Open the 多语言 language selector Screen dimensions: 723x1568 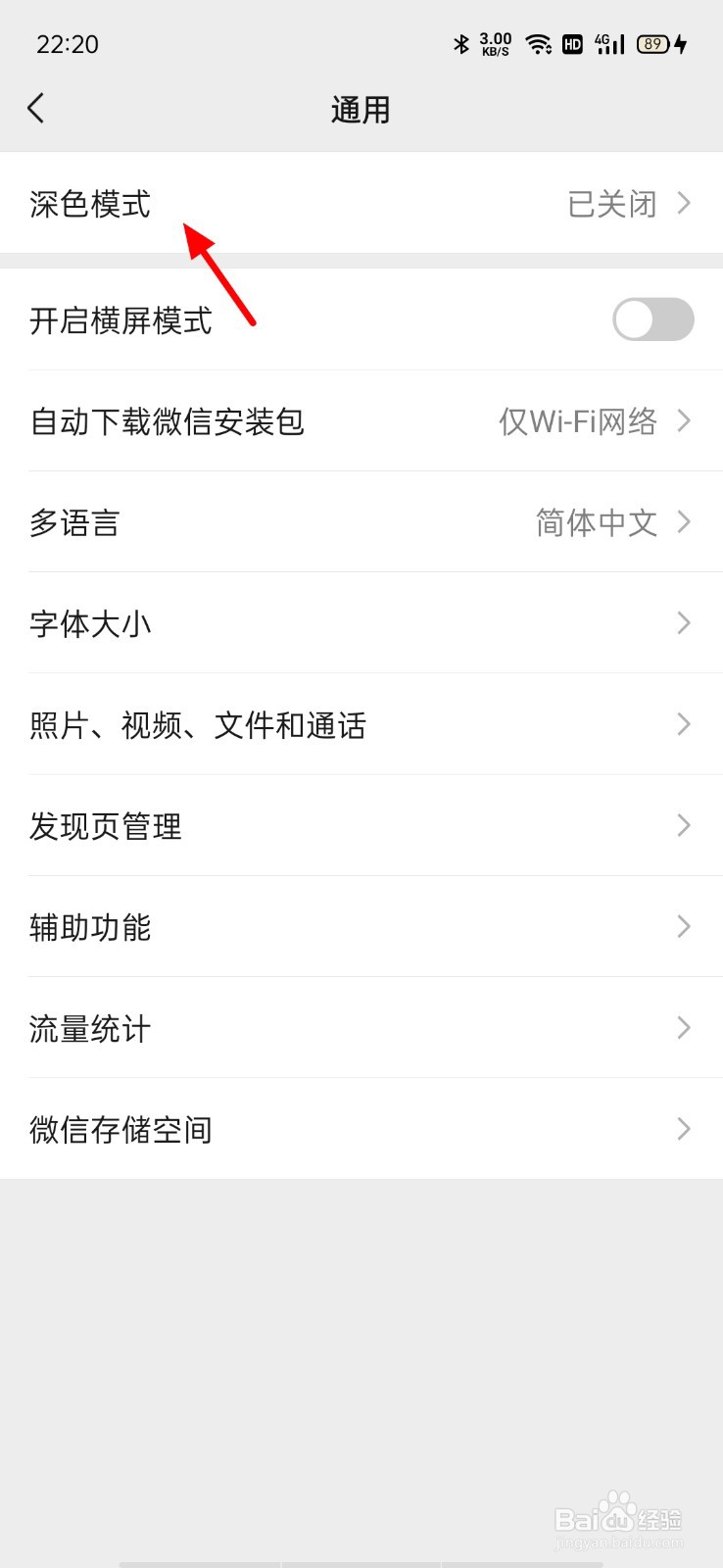361,522
